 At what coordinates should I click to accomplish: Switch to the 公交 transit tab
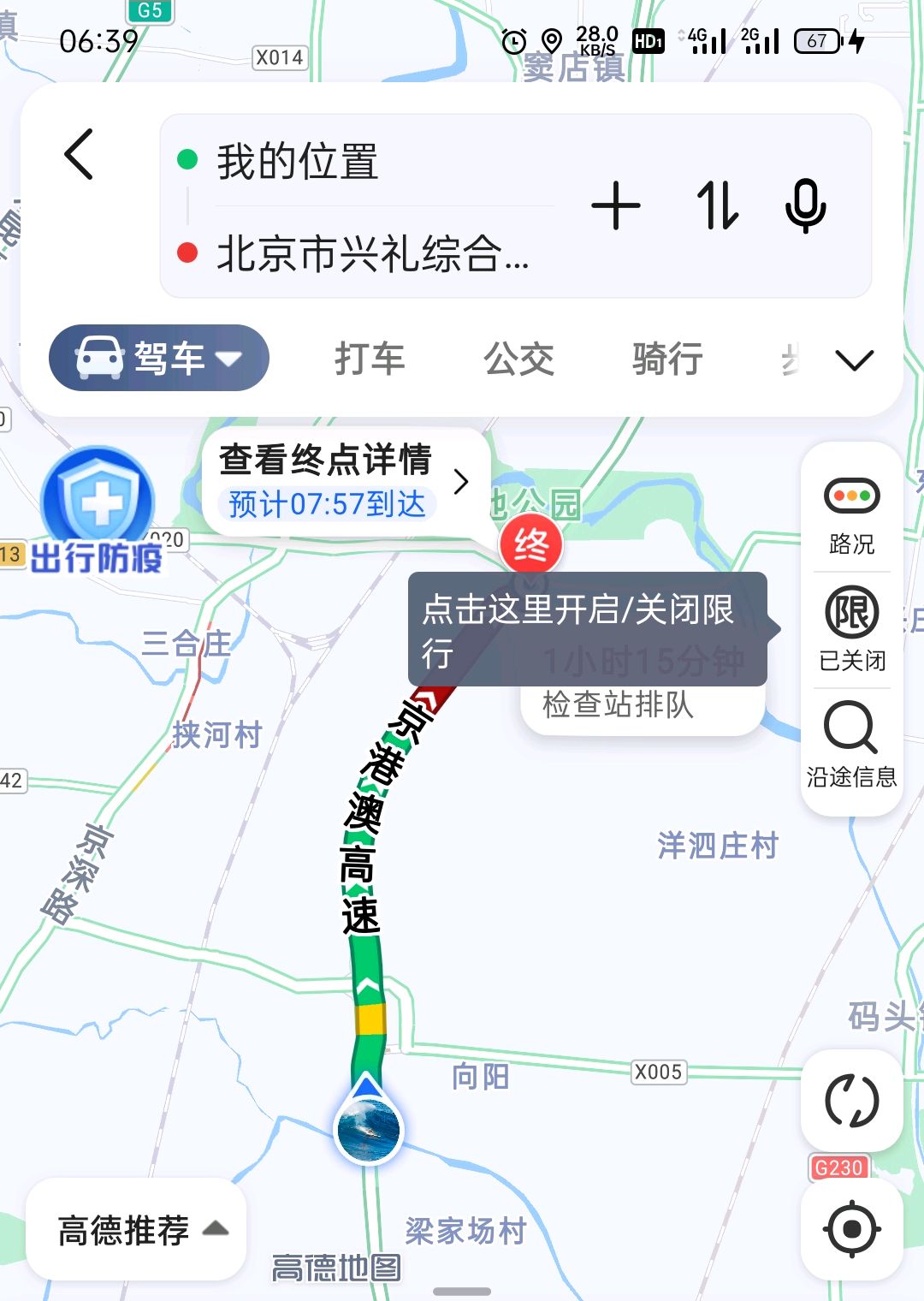(x=518, y=359)
